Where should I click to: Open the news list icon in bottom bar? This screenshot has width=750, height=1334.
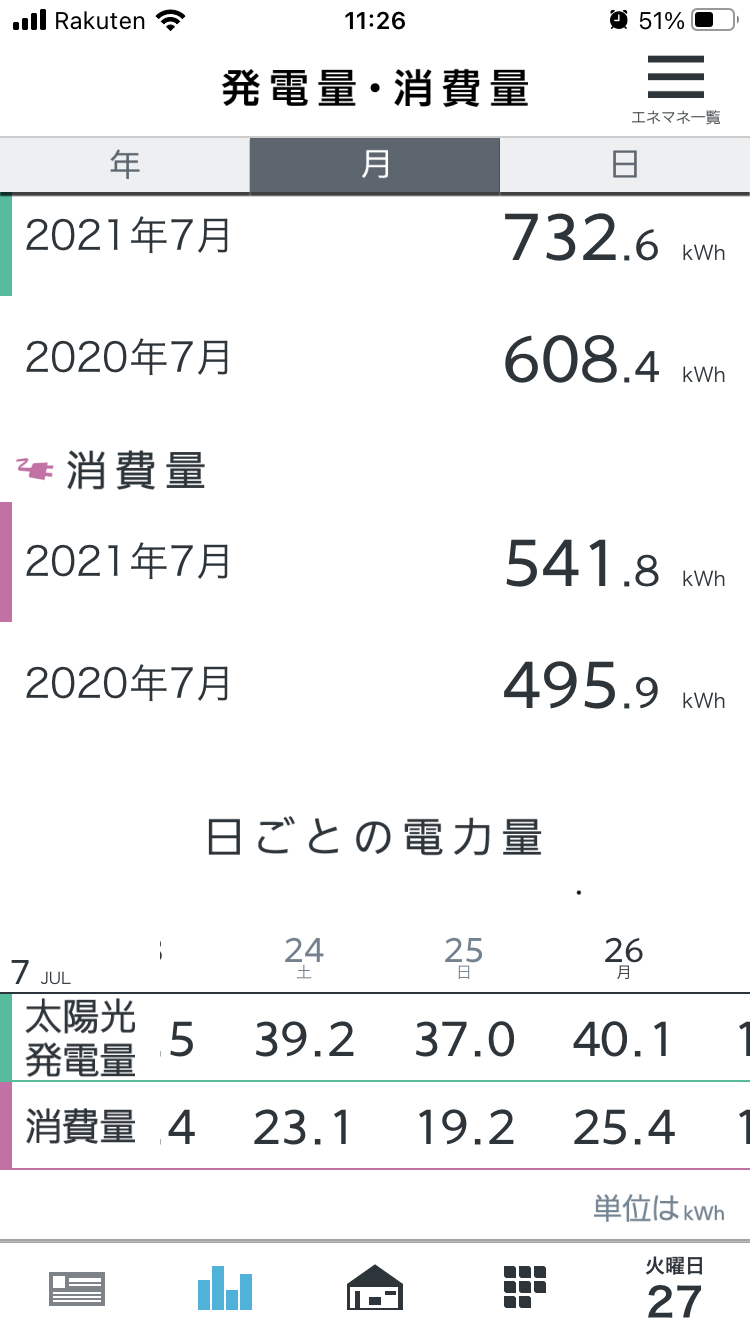pos(77,1288)
